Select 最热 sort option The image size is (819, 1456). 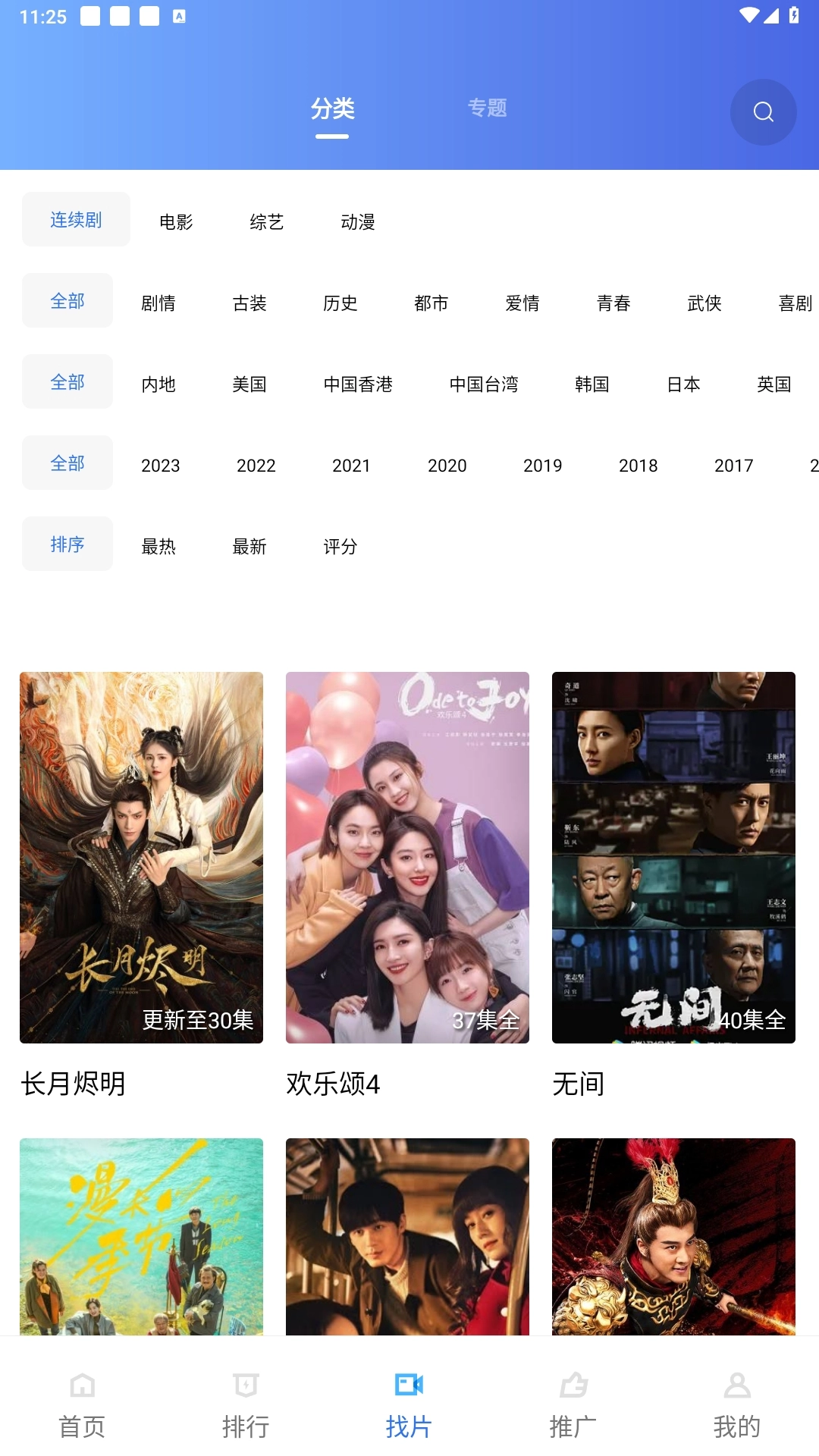click(158, 546)
